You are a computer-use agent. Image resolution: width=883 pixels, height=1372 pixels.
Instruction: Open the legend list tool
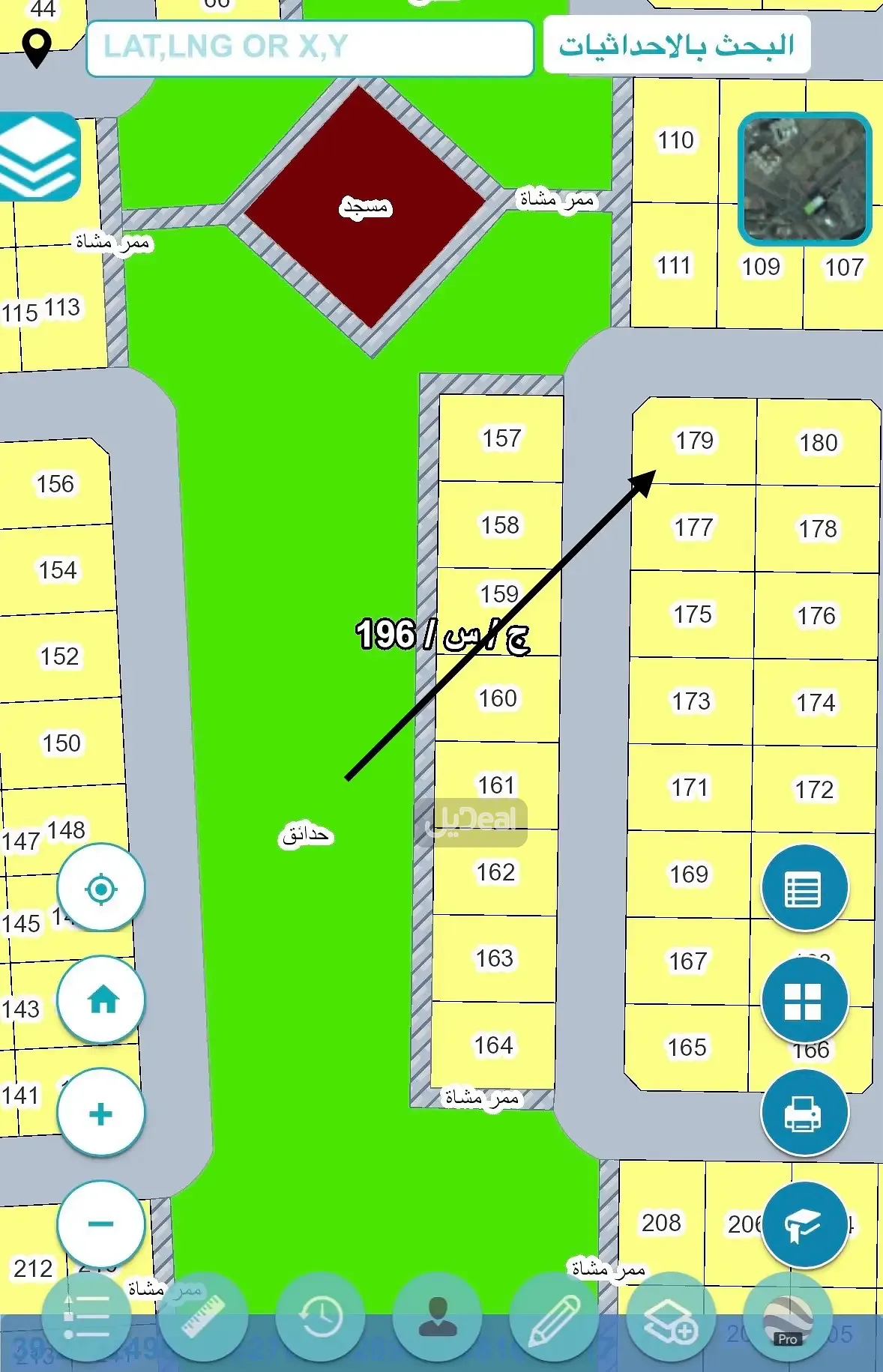tap(86, 1317)
